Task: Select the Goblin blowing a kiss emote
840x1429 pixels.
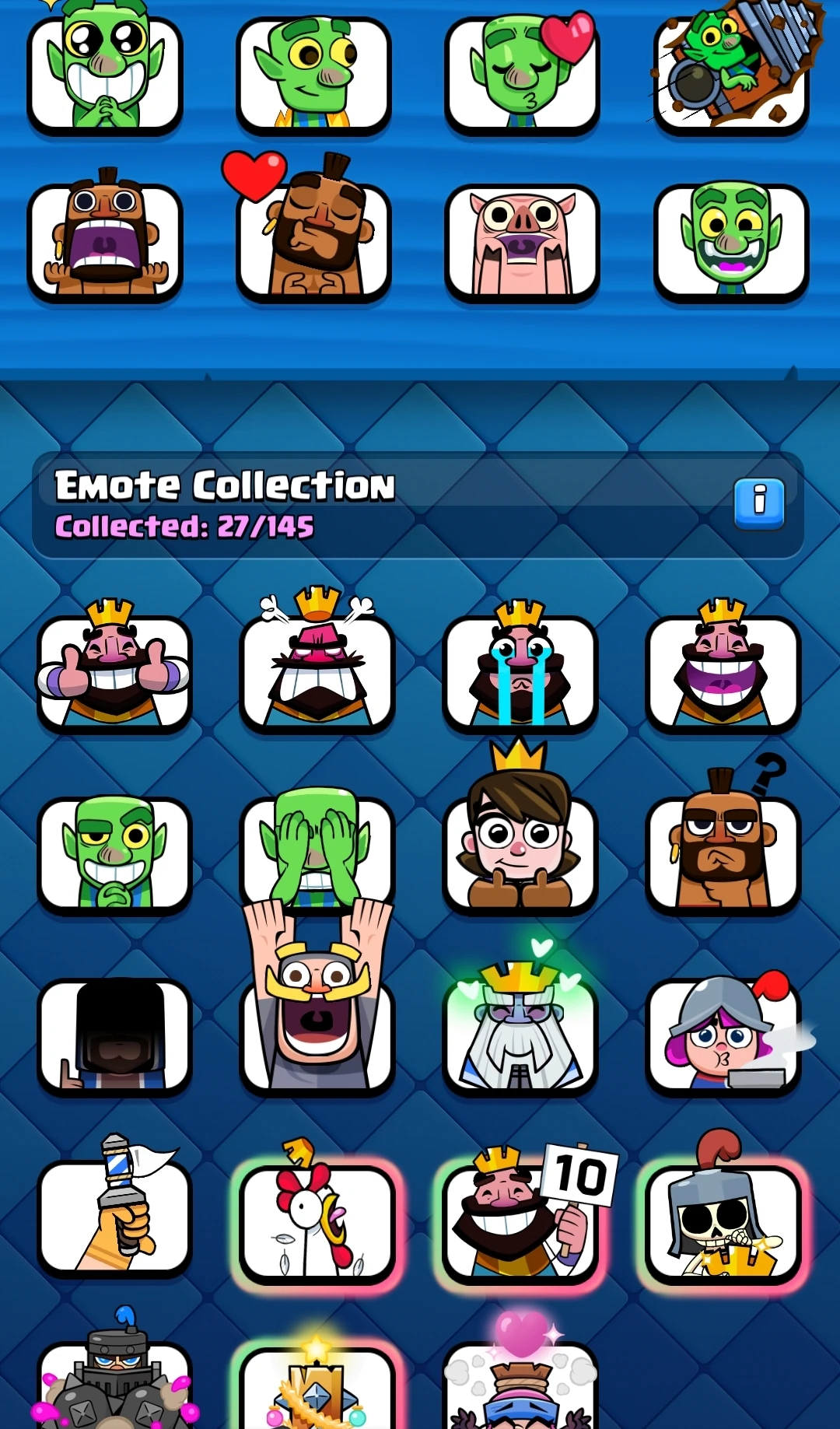Action: (523, 70)
